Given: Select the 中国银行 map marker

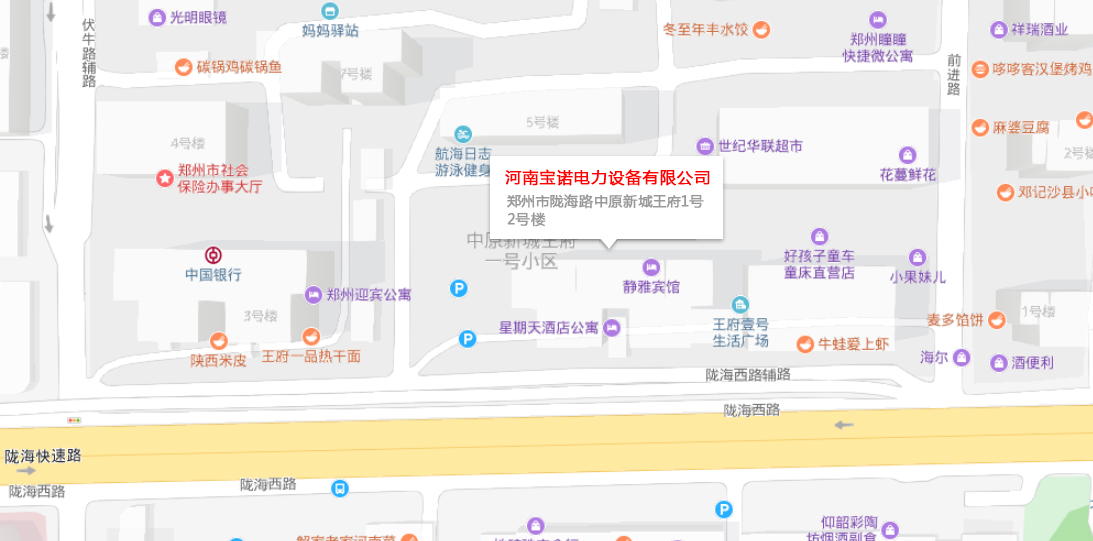Looking at the screenshot, I should [x=213, y=255].
